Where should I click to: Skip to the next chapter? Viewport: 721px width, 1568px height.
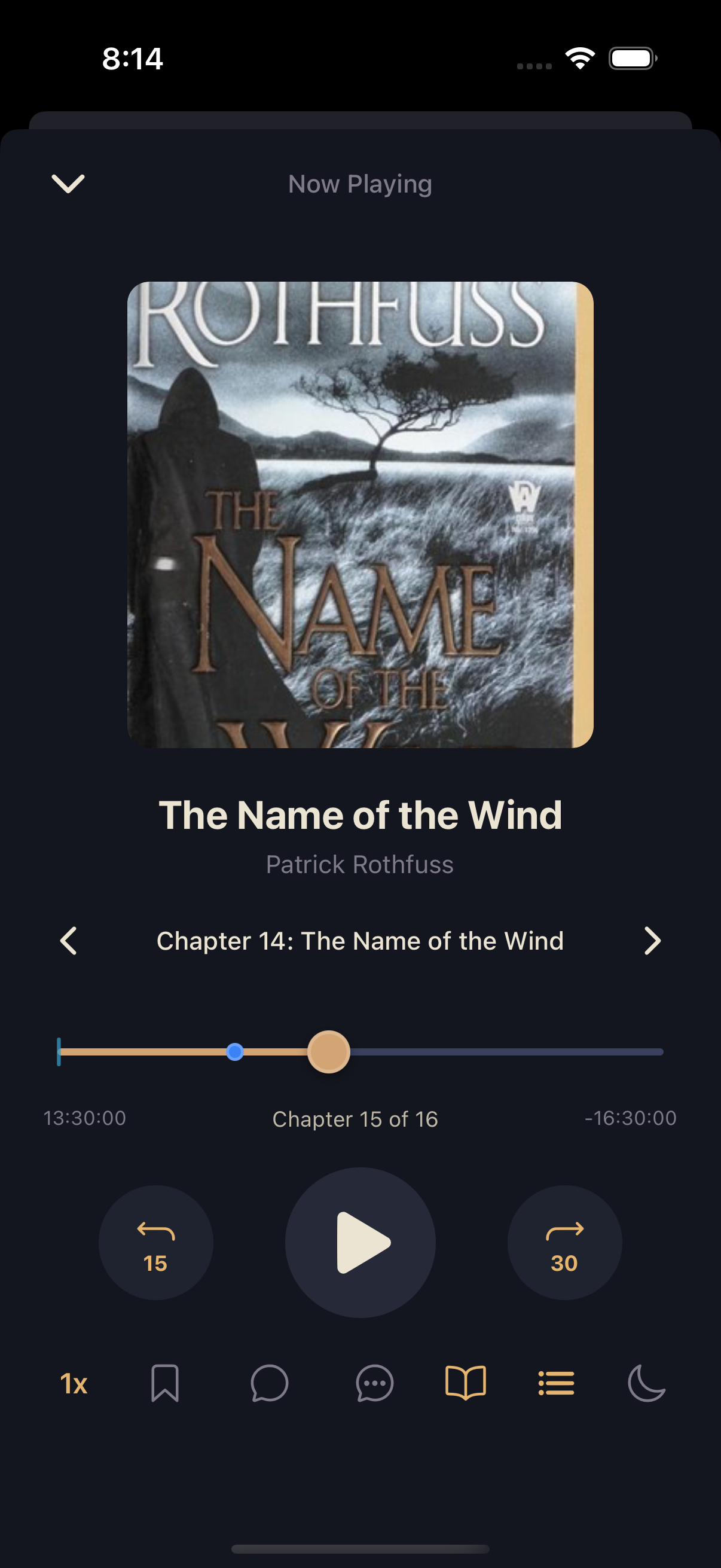[652, 941]
